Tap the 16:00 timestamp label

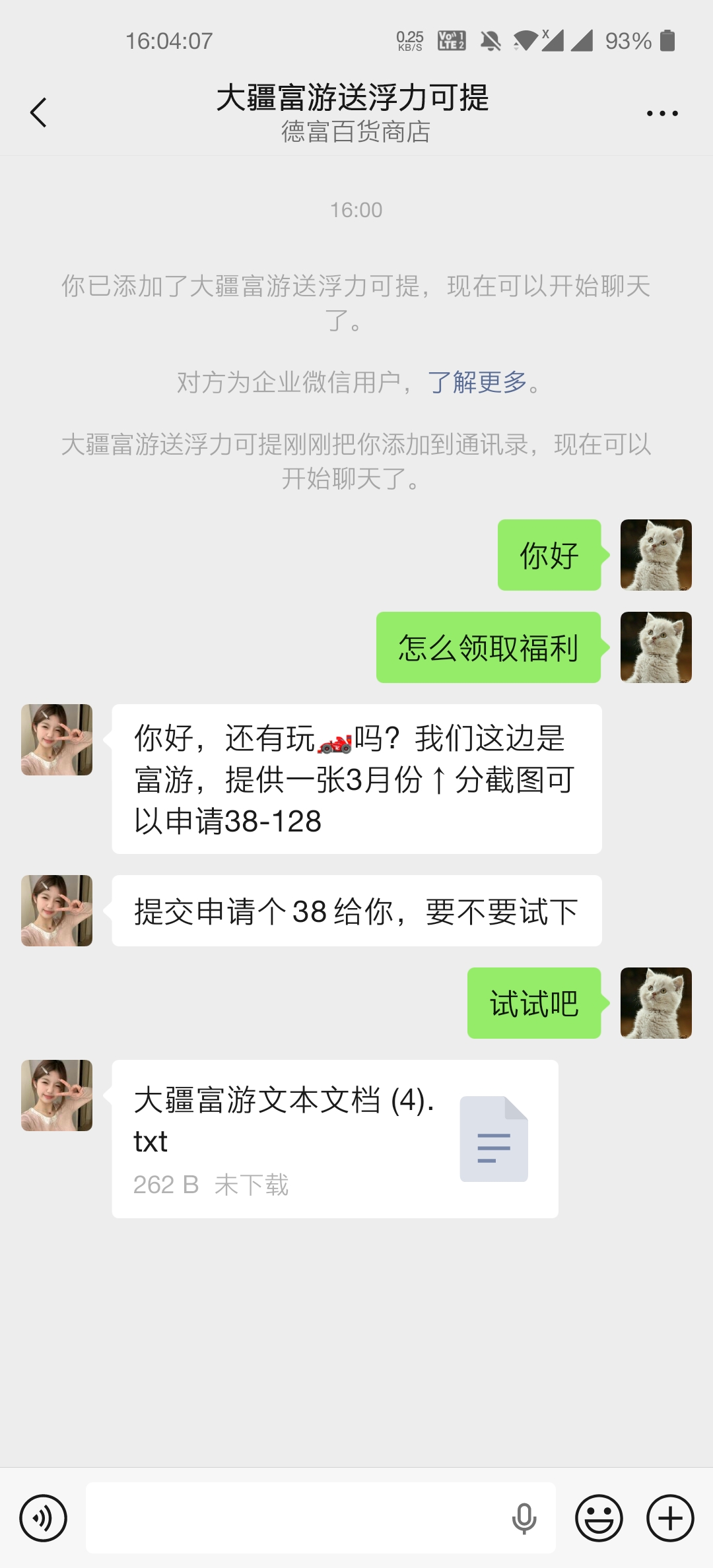(356, 210)
